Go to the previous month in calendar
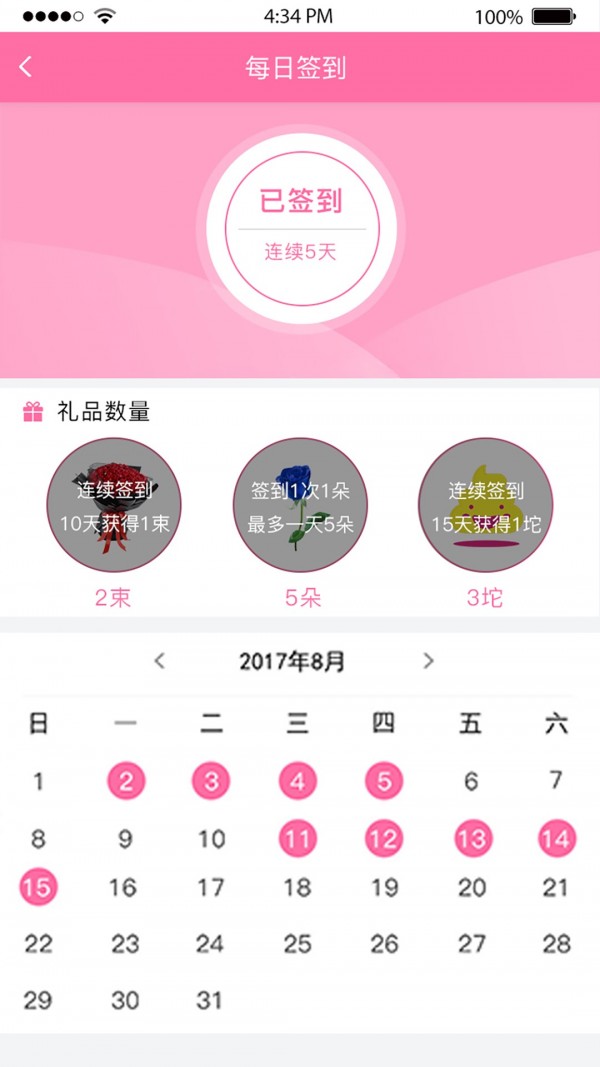The height and width of the screenshot is (1067, 600). 159,661
